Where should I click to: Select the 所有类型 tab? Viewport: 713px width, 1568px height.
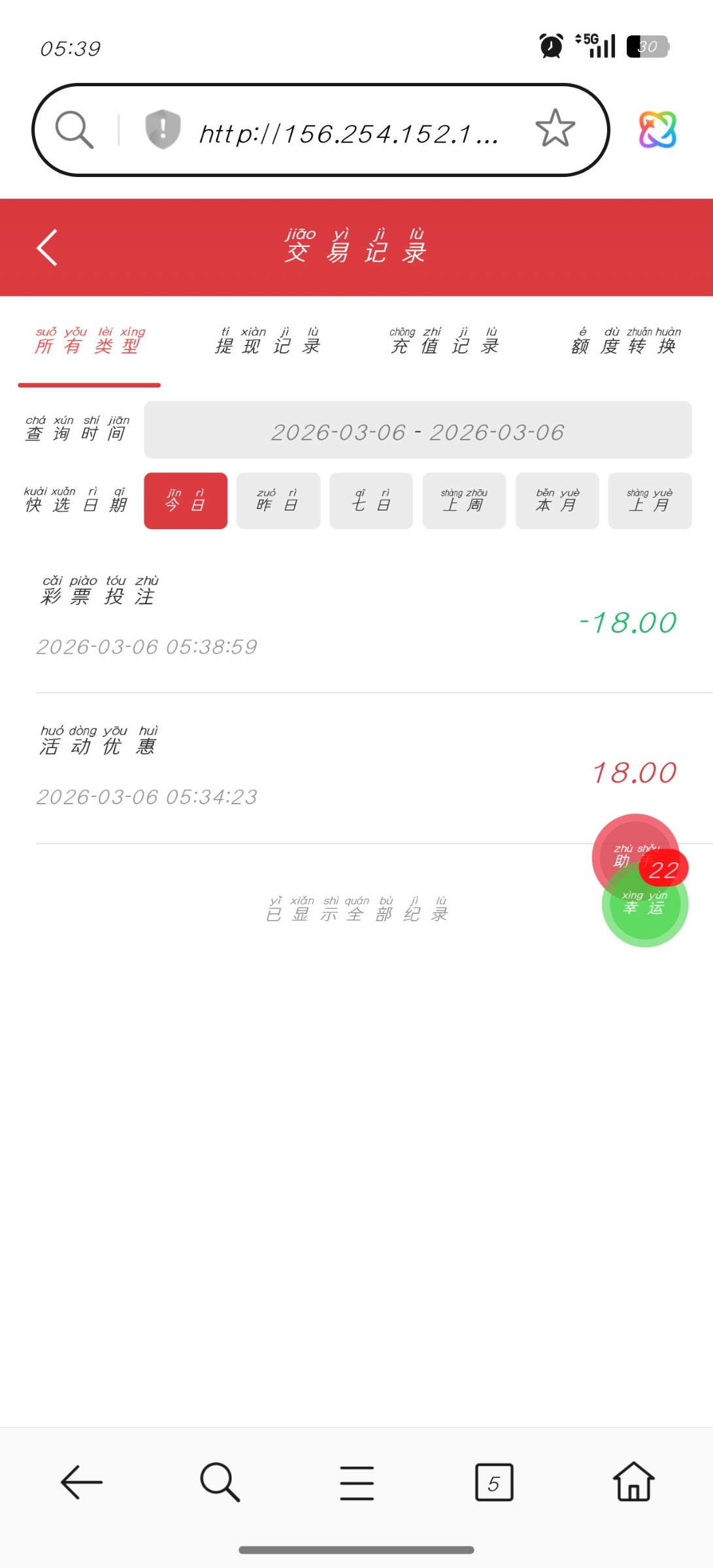click(x=90, y=341)
